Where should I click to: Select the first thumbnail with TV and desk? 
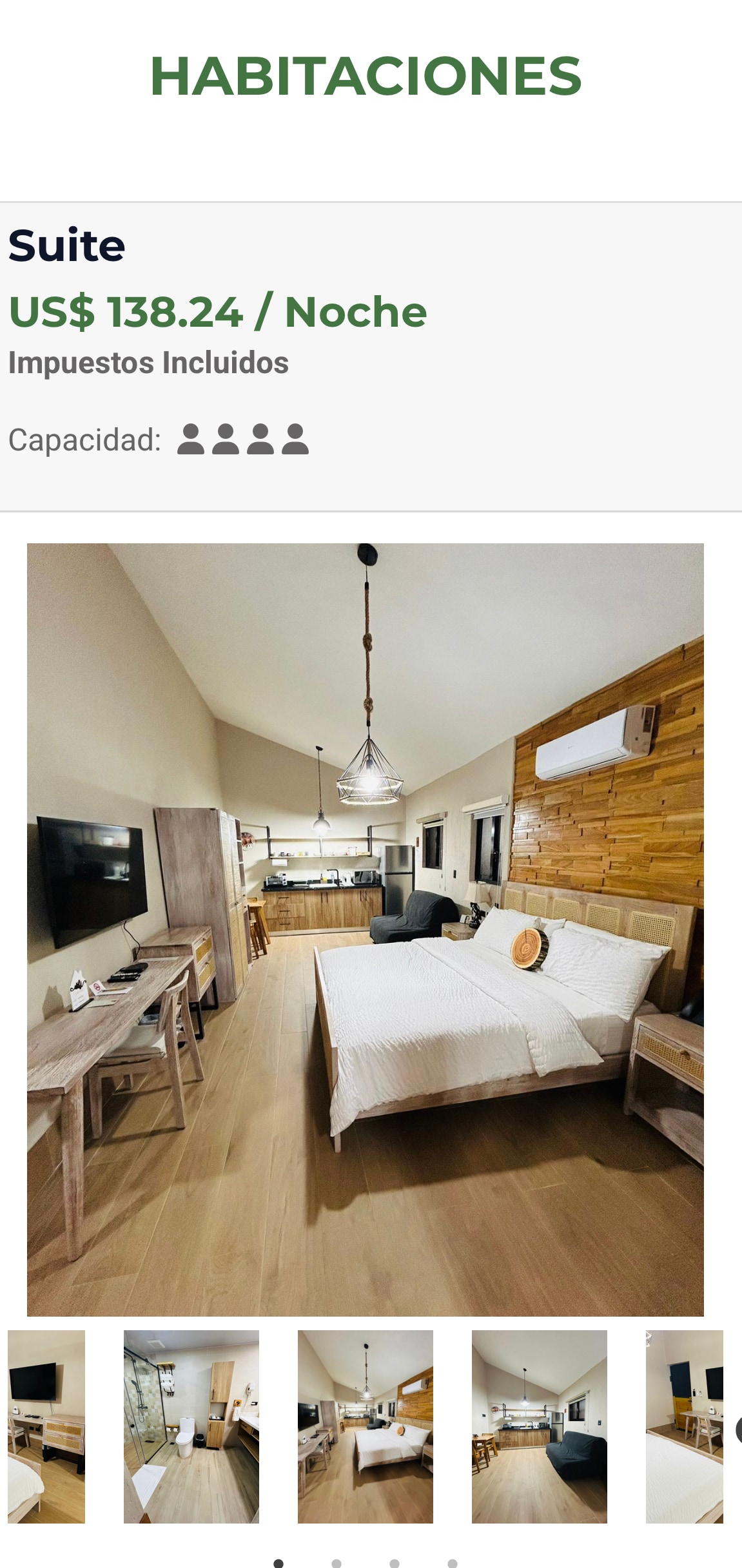(46, 1426)
